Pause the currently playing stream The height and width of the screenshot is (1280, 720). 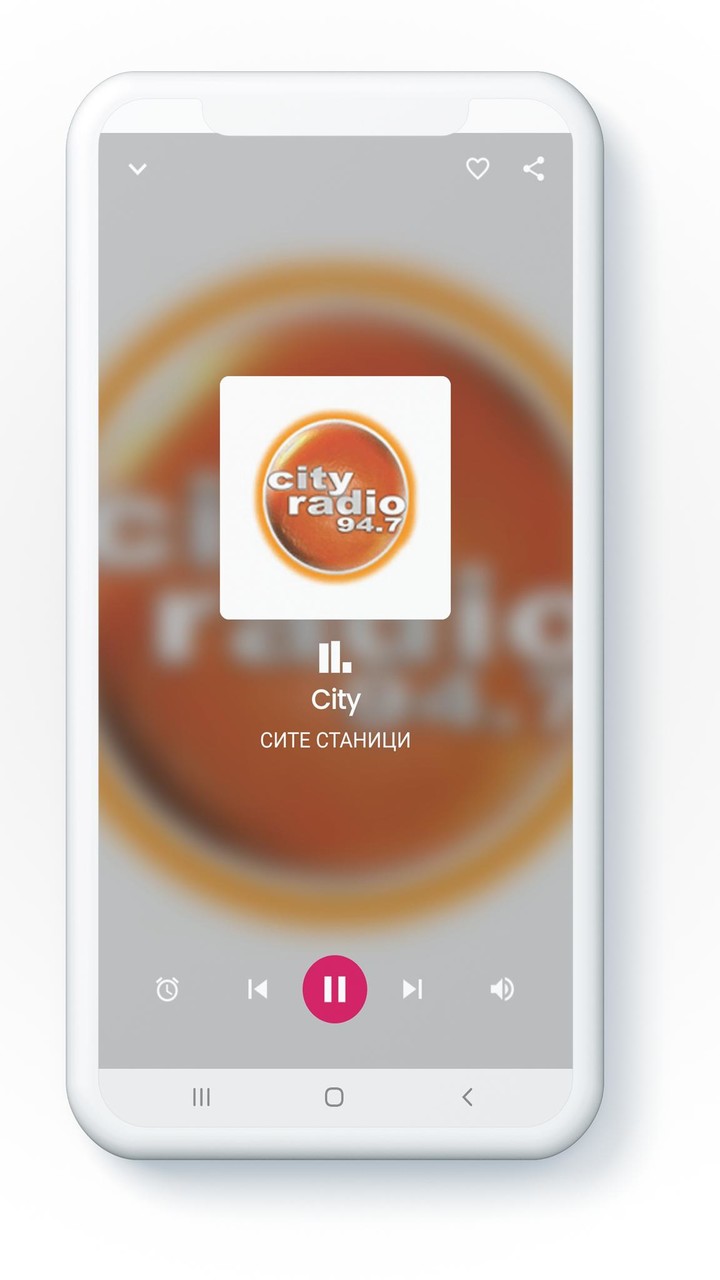tap(335, 989)
